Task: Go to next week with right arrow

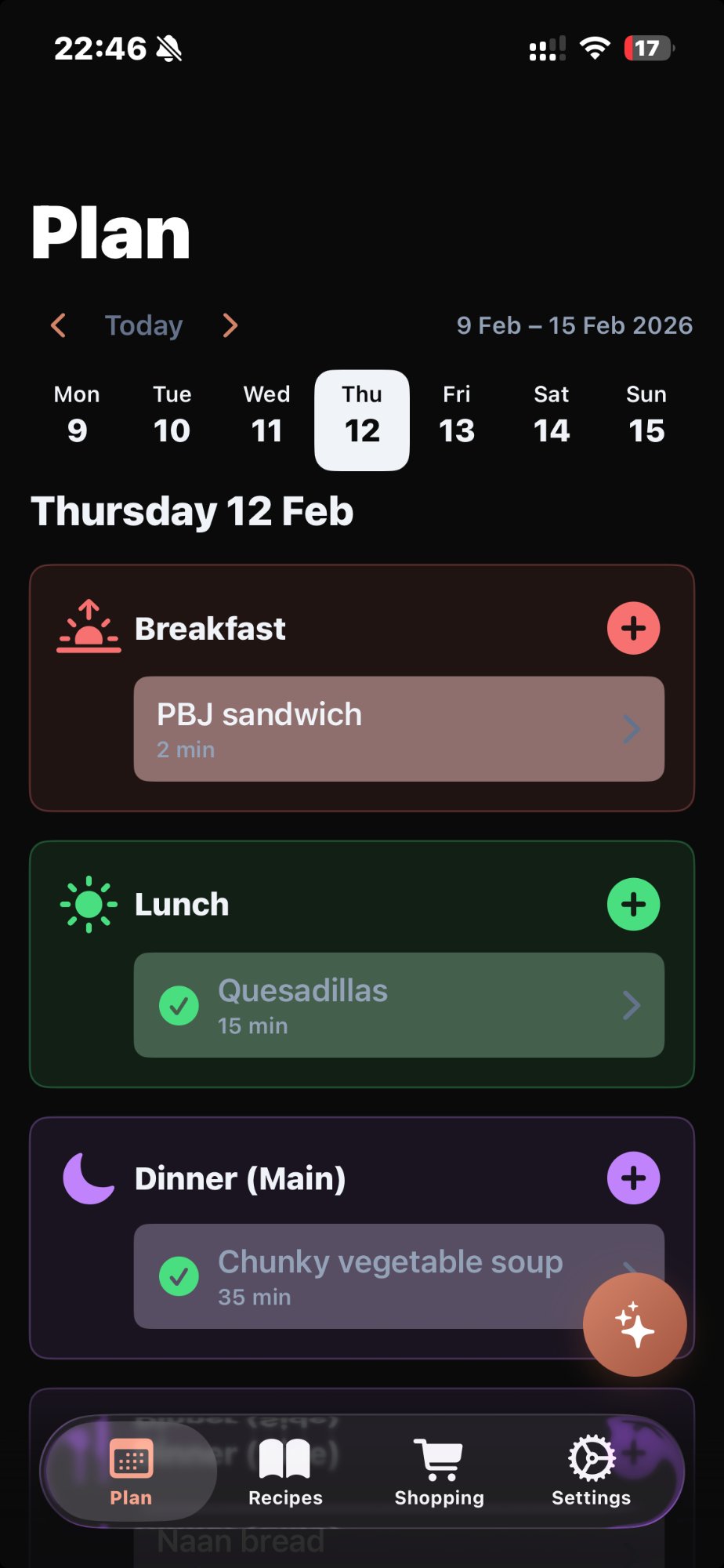Action: (229, 325)
